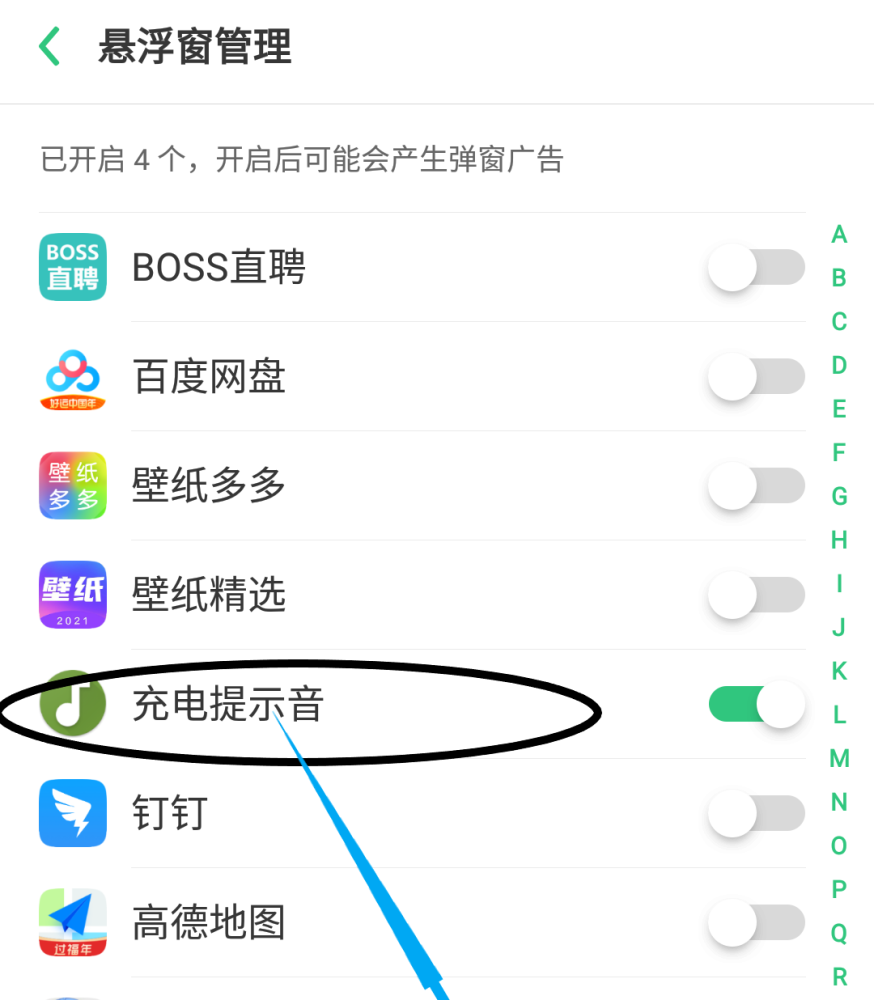Image resolution: width=874 pixels, height=1000 pixels.
Task: Enable floating window for BOSS直聘
Action: (756, 268)
